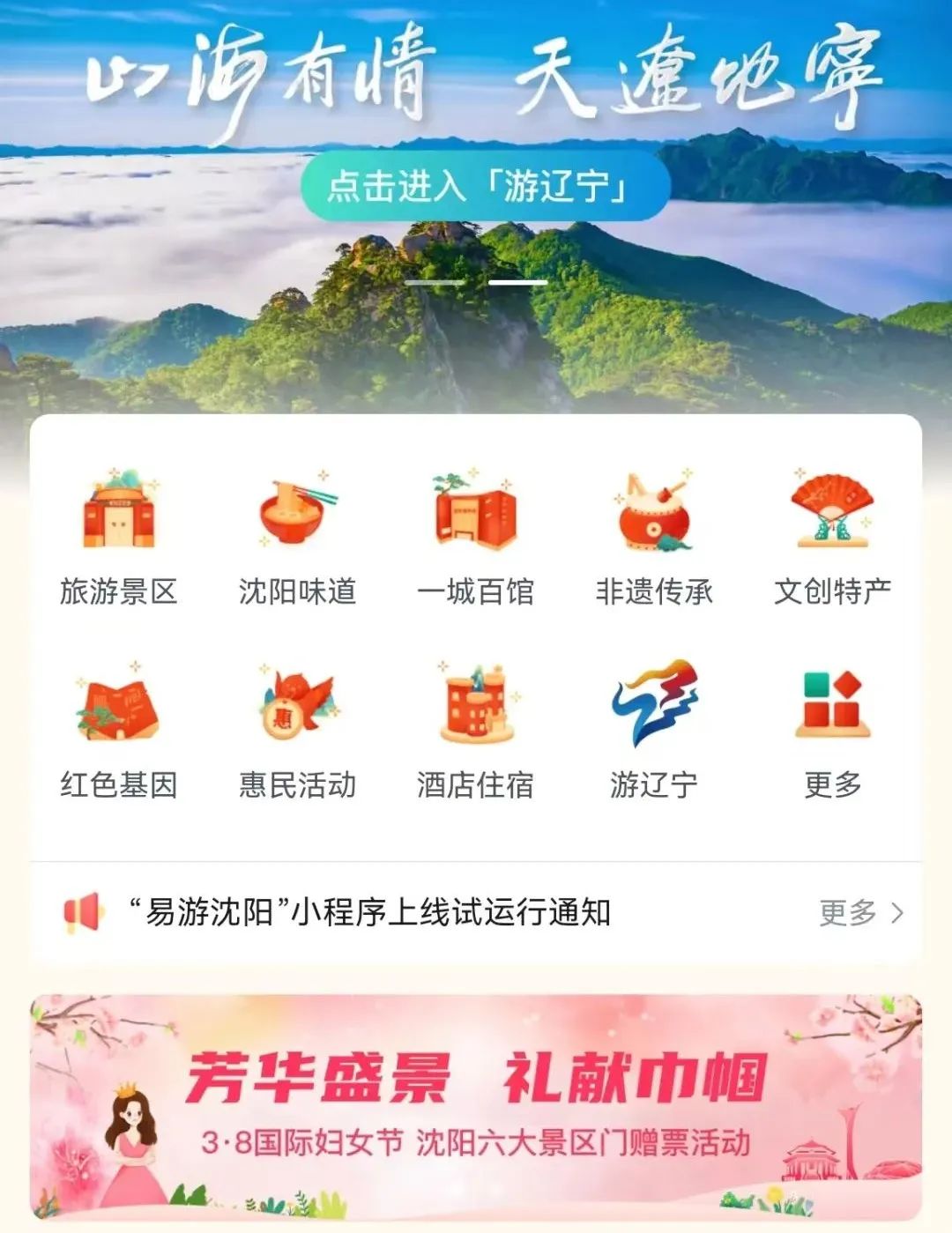
Task: Open the 芳华盛景 礼献巾帼 promo banner
Action: pyautogui.click(x=476, y=1105)
